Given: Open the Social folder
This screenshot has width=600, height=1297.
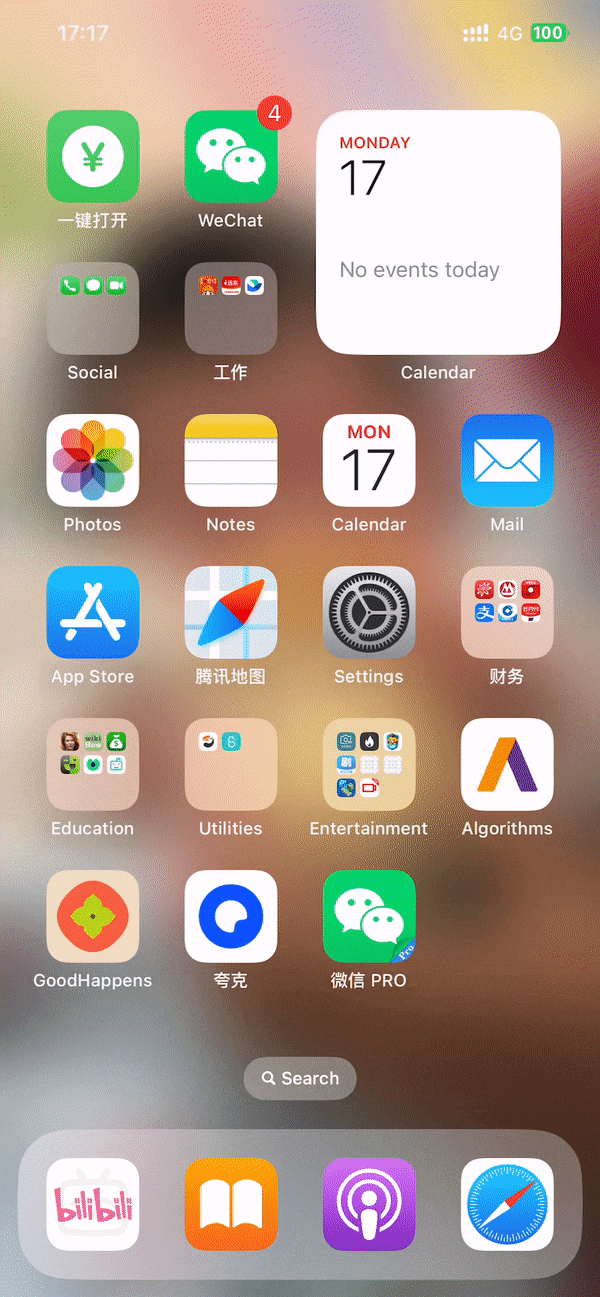Looking at the screenshot, I should 93,309.
